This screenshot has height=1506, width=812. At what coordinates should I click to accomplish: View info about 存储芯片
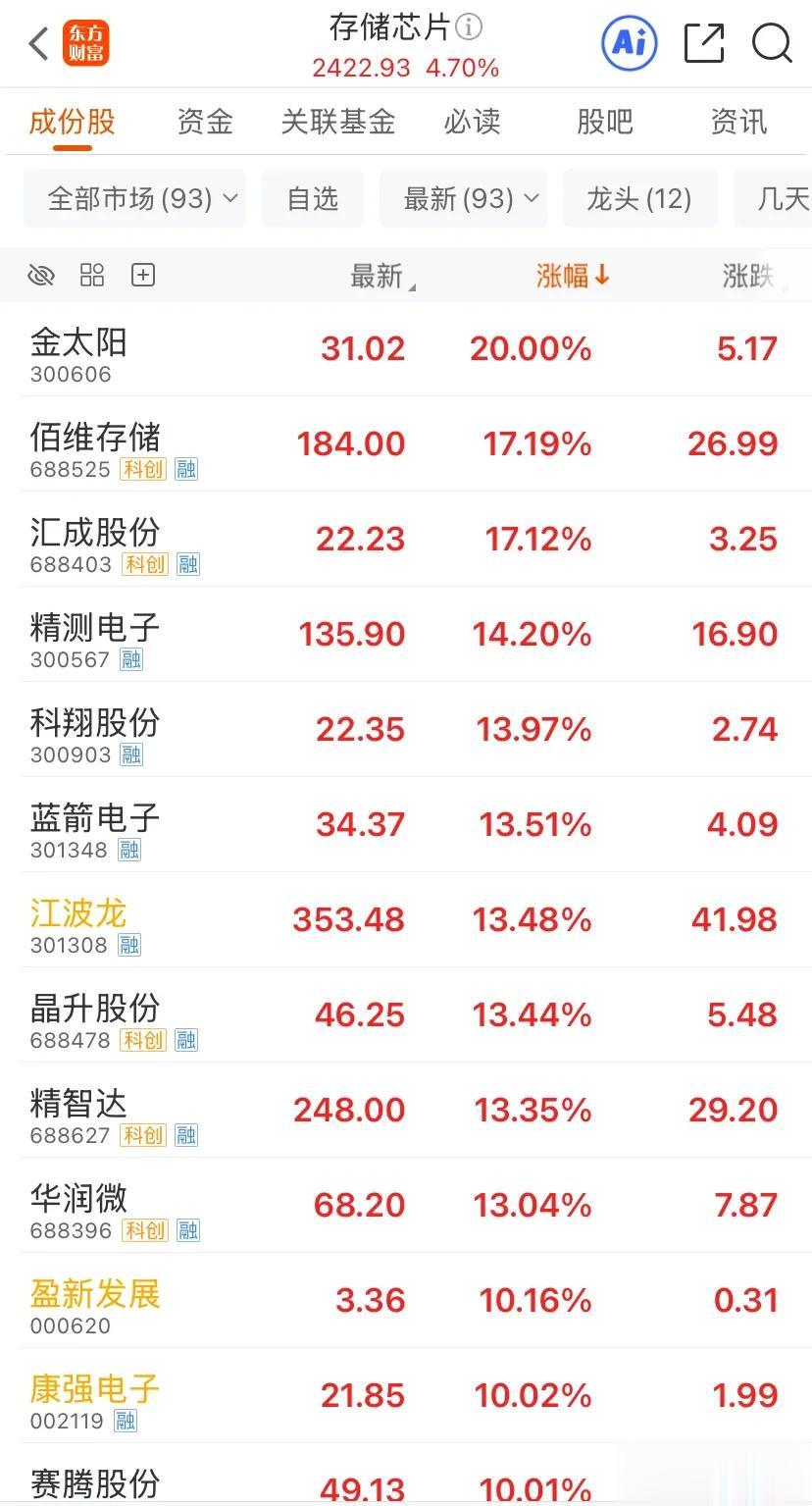point(470,27)
